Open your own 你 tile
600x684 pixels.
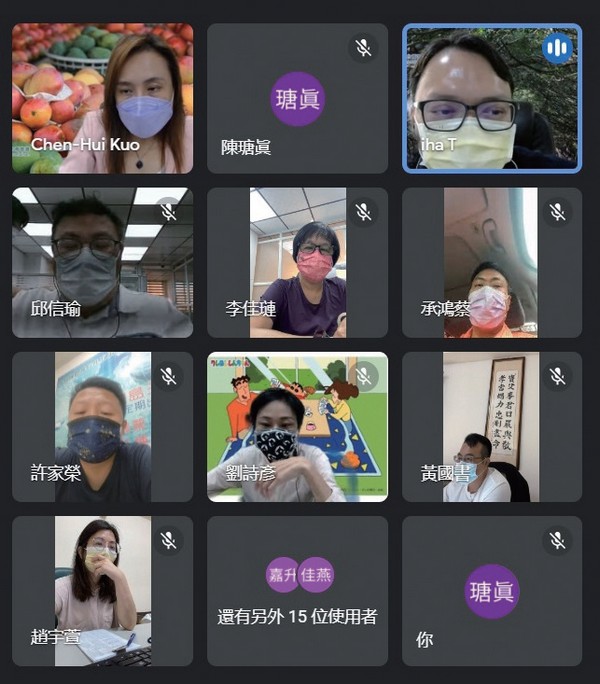pos(492,590)
